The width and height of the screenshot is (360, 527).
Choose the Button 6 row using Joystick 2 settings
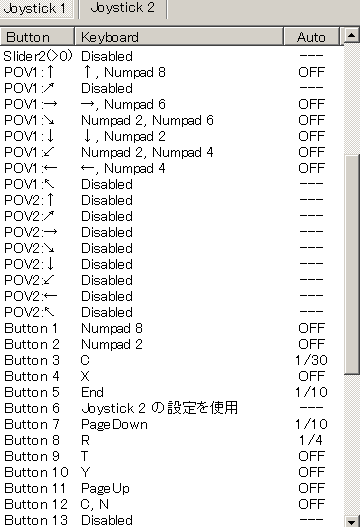[x=172, y=408]
